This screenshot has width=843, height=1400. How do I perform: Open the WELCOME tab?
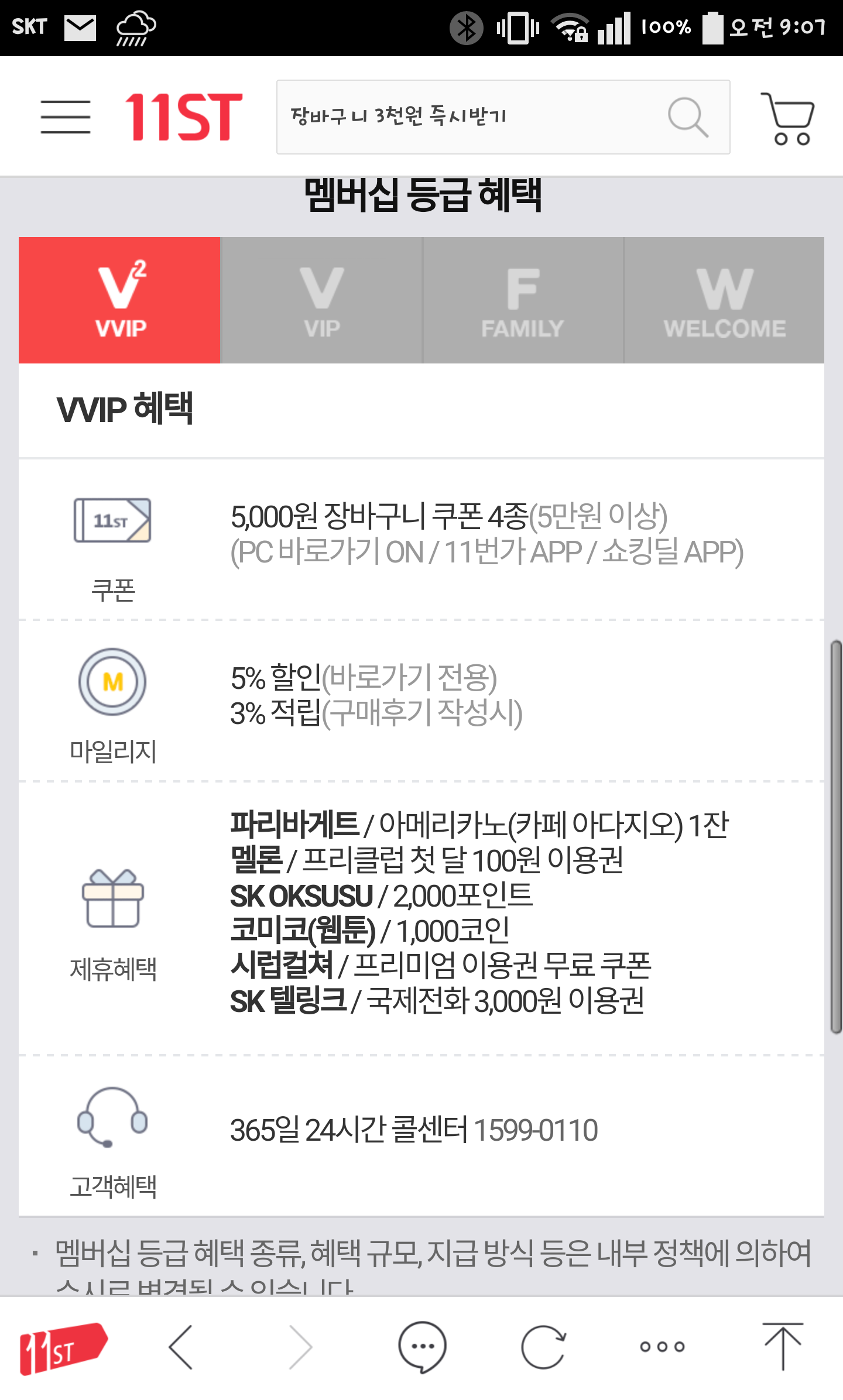(x=725, y=300)
